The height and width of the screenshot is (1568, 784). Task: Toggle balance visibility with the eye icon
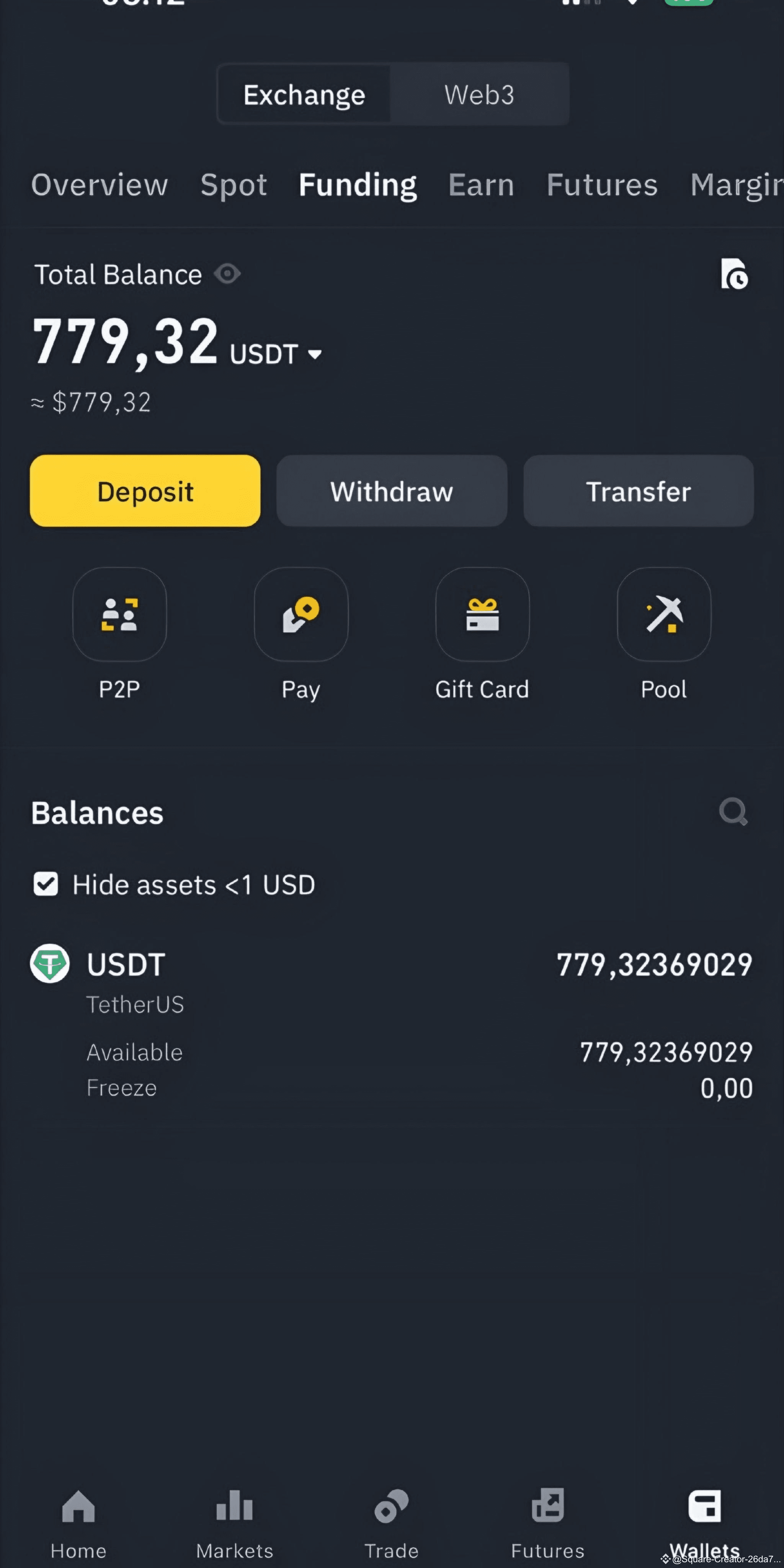click(x=227, y=274)
